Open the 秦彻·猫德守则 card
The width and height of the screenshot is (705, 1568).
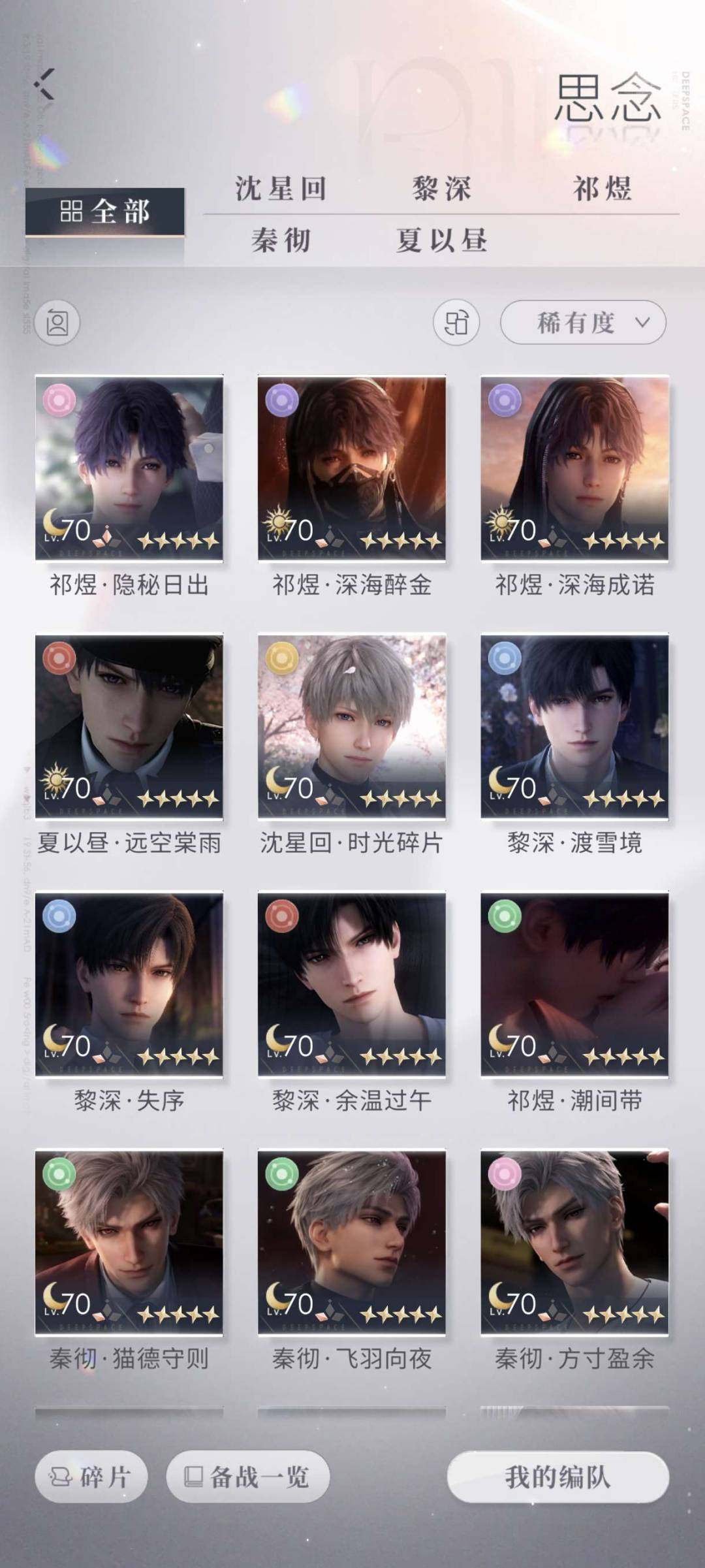click(129, 1242)
